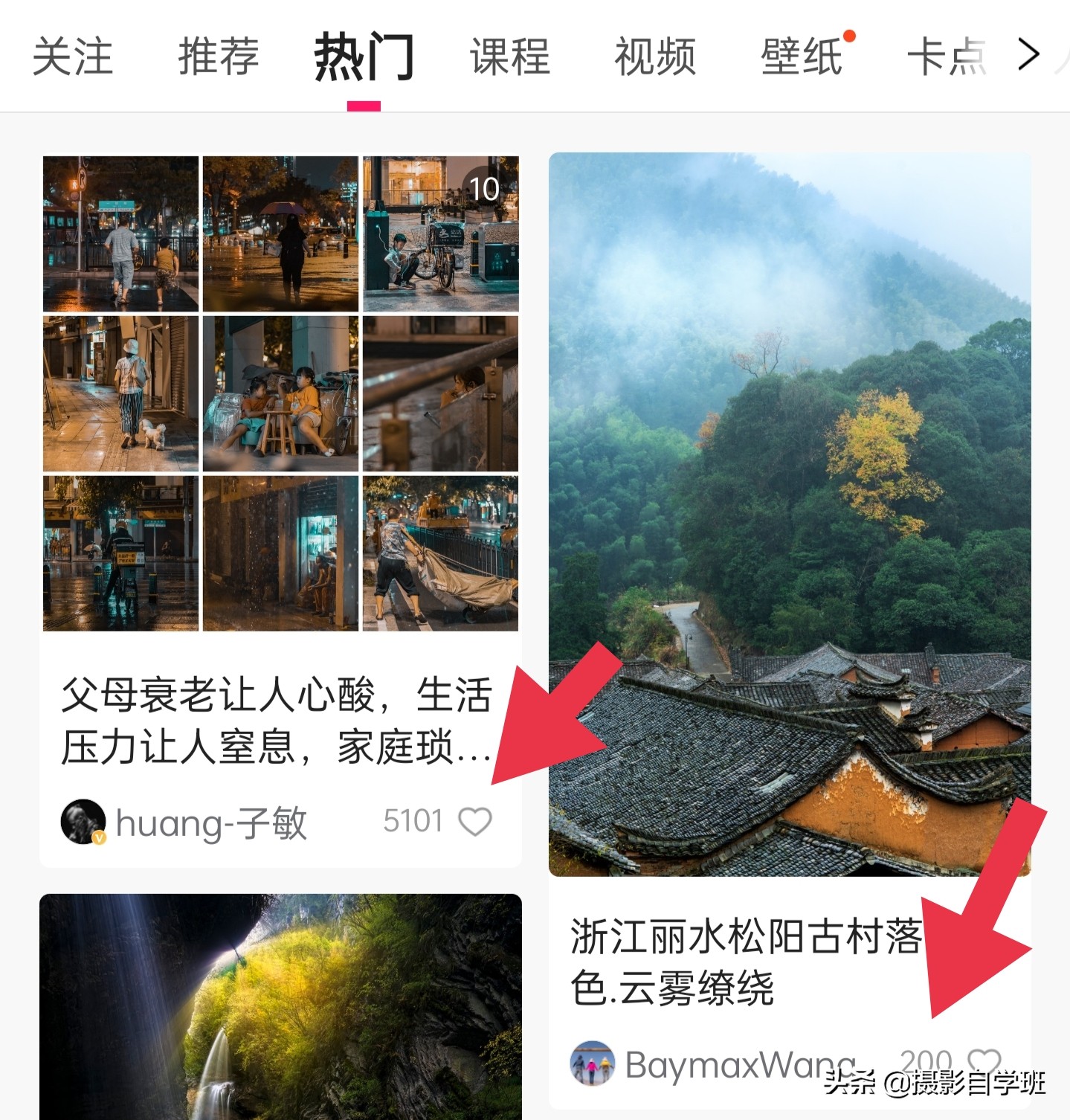Viewport: 1070px width, 1120px height.
Task: Open huang-子敏's profile avatar
Action: click(x=83, y=821)
